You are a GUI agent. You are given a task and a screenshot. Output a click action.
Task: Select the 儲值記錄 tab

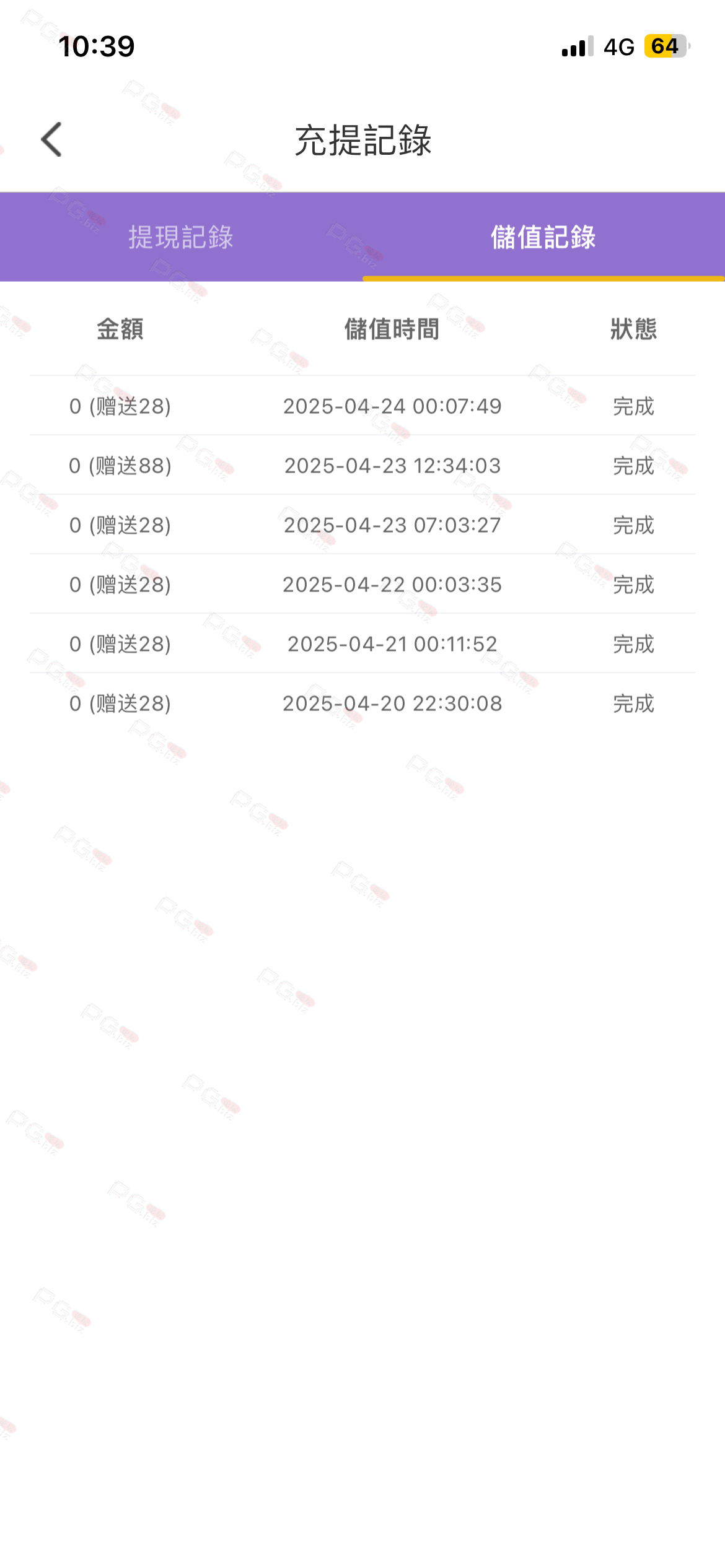[543, 237]
